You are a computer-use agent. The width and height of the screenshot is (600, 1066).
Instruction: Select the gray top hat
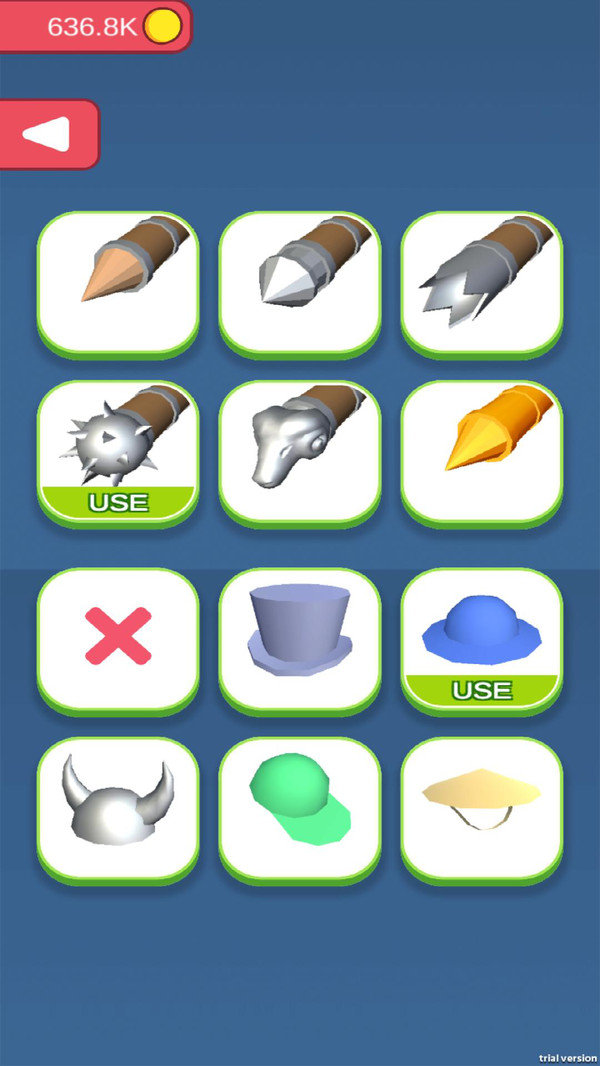300,637
